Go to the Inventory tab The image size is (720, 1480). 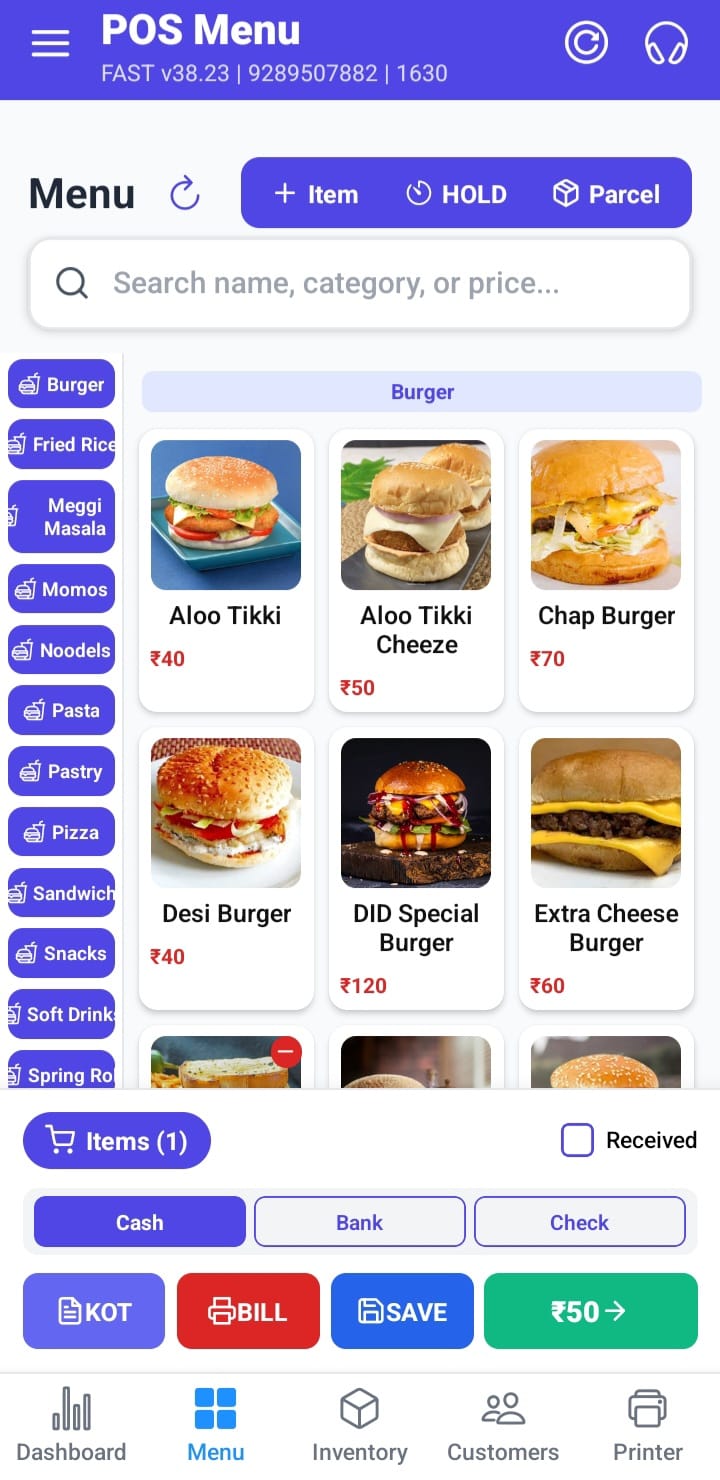[359, 1426]
